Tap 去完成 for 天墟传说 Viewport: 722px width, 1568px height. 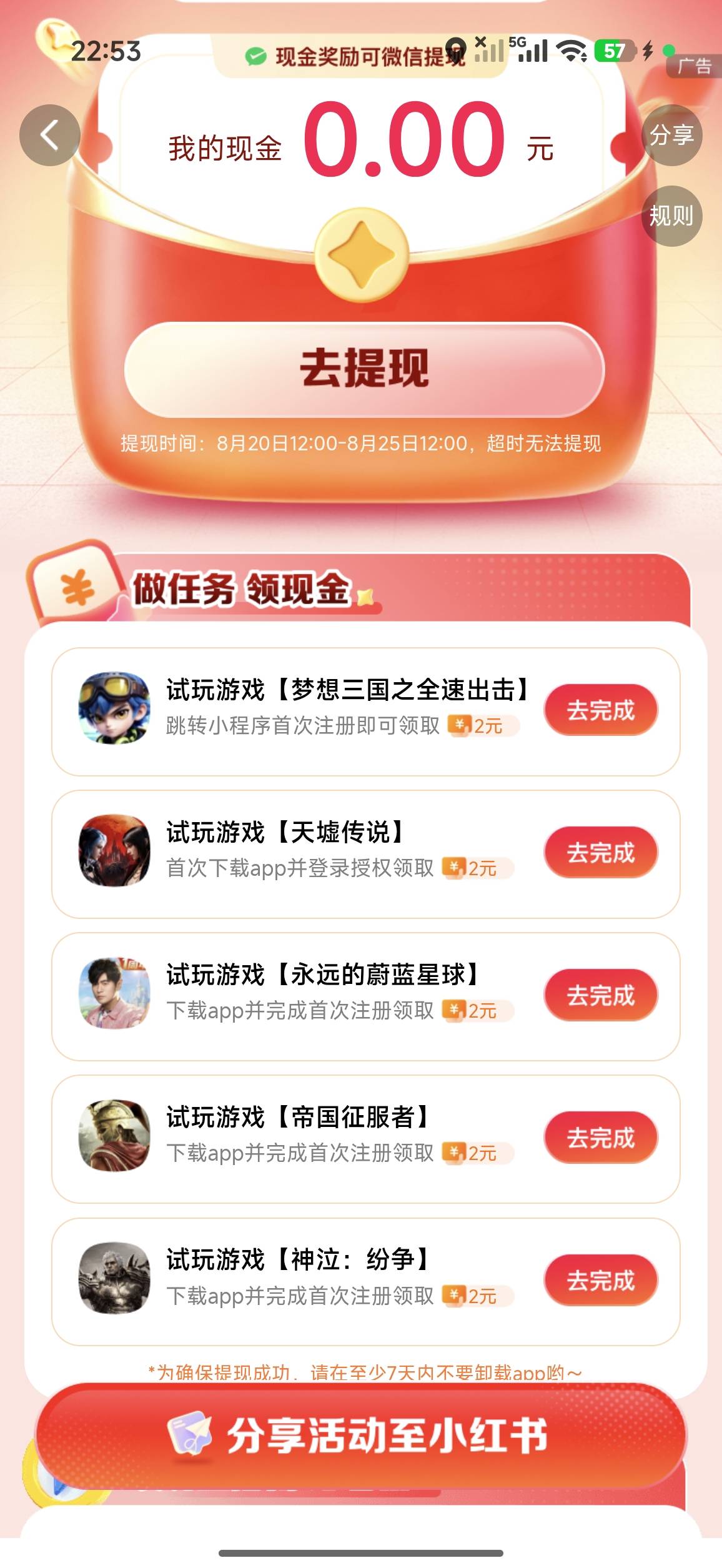tap(601, 853)
